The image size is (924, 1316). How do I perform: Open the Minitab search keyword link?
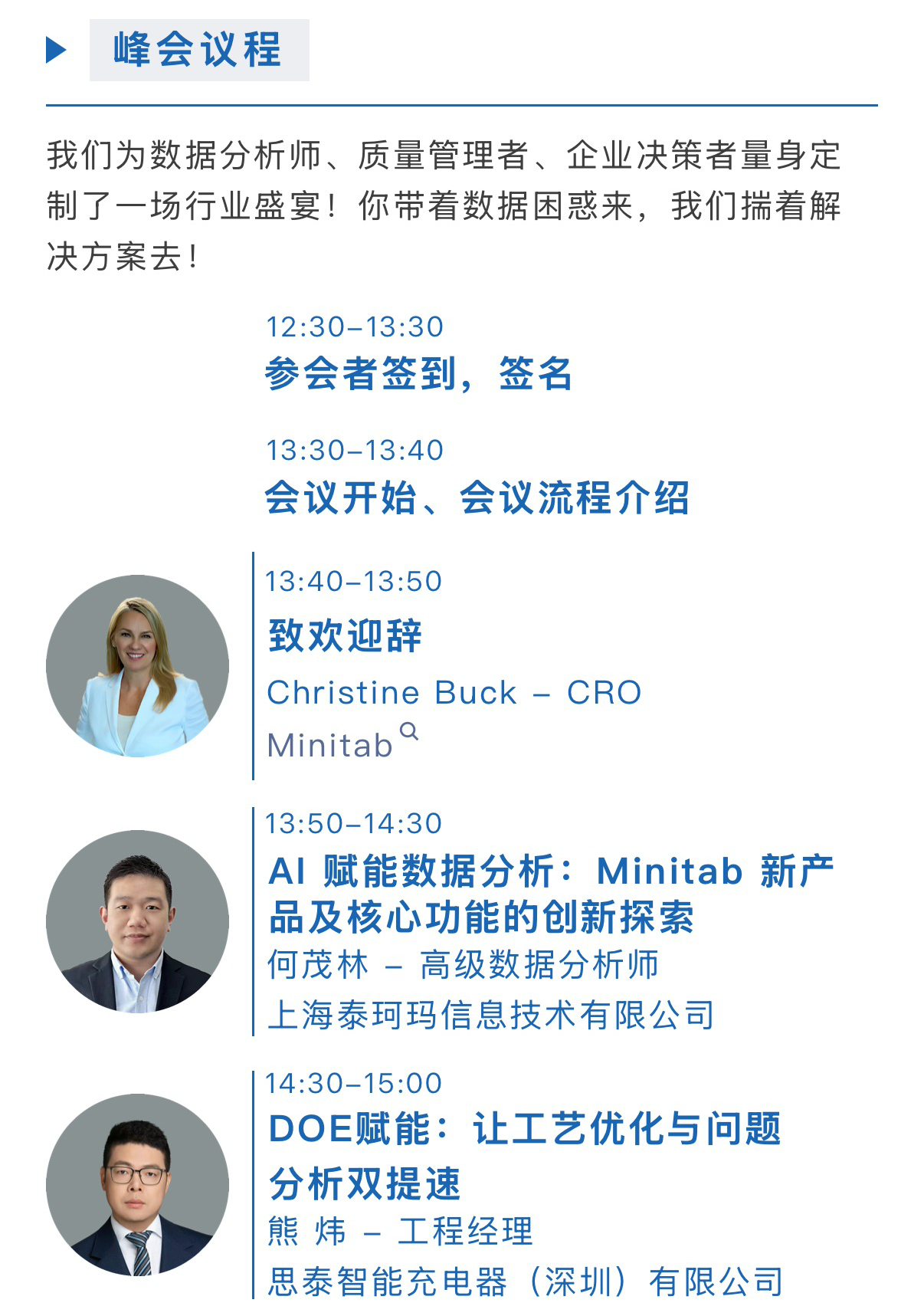pyautogui.click(x=332, y=744)
